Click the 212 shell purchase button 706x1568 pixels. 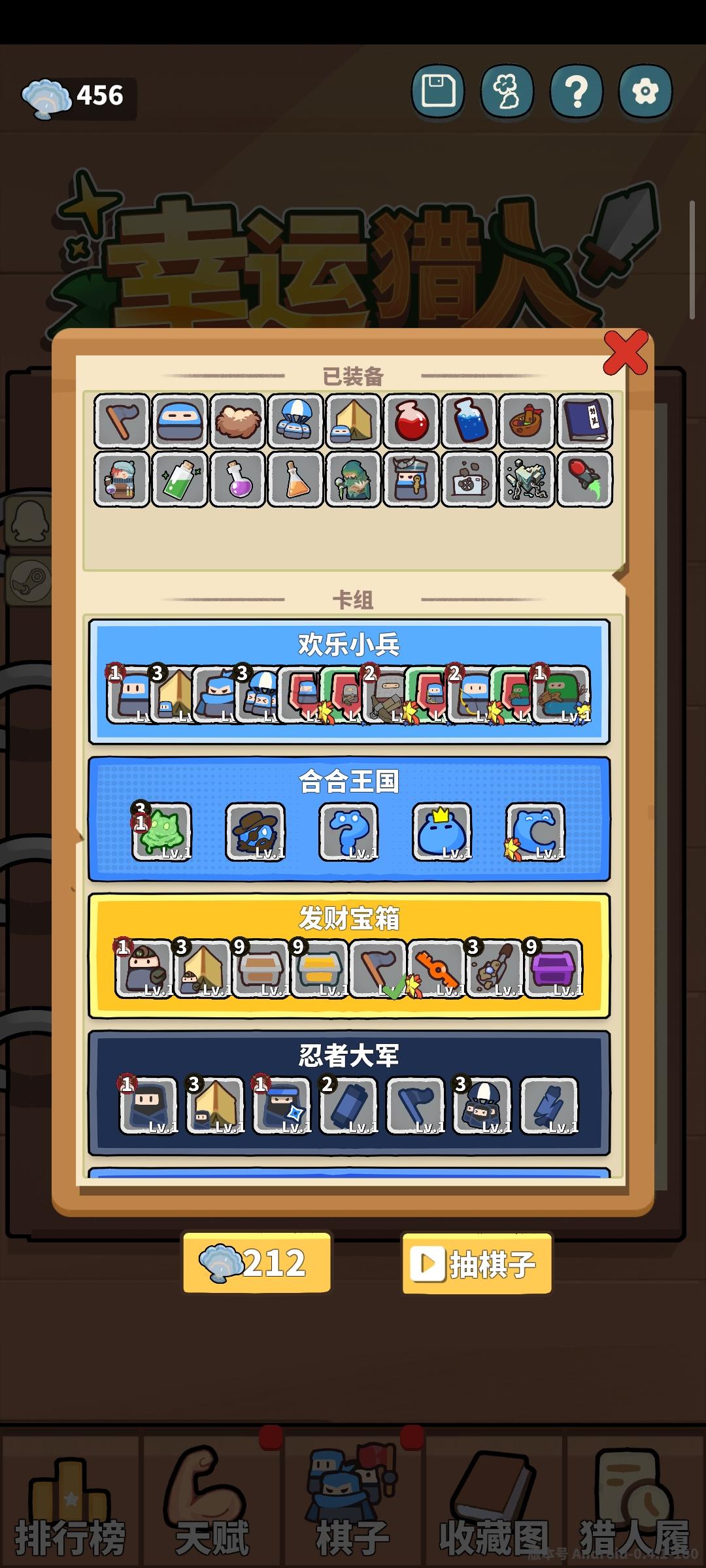256,1263
